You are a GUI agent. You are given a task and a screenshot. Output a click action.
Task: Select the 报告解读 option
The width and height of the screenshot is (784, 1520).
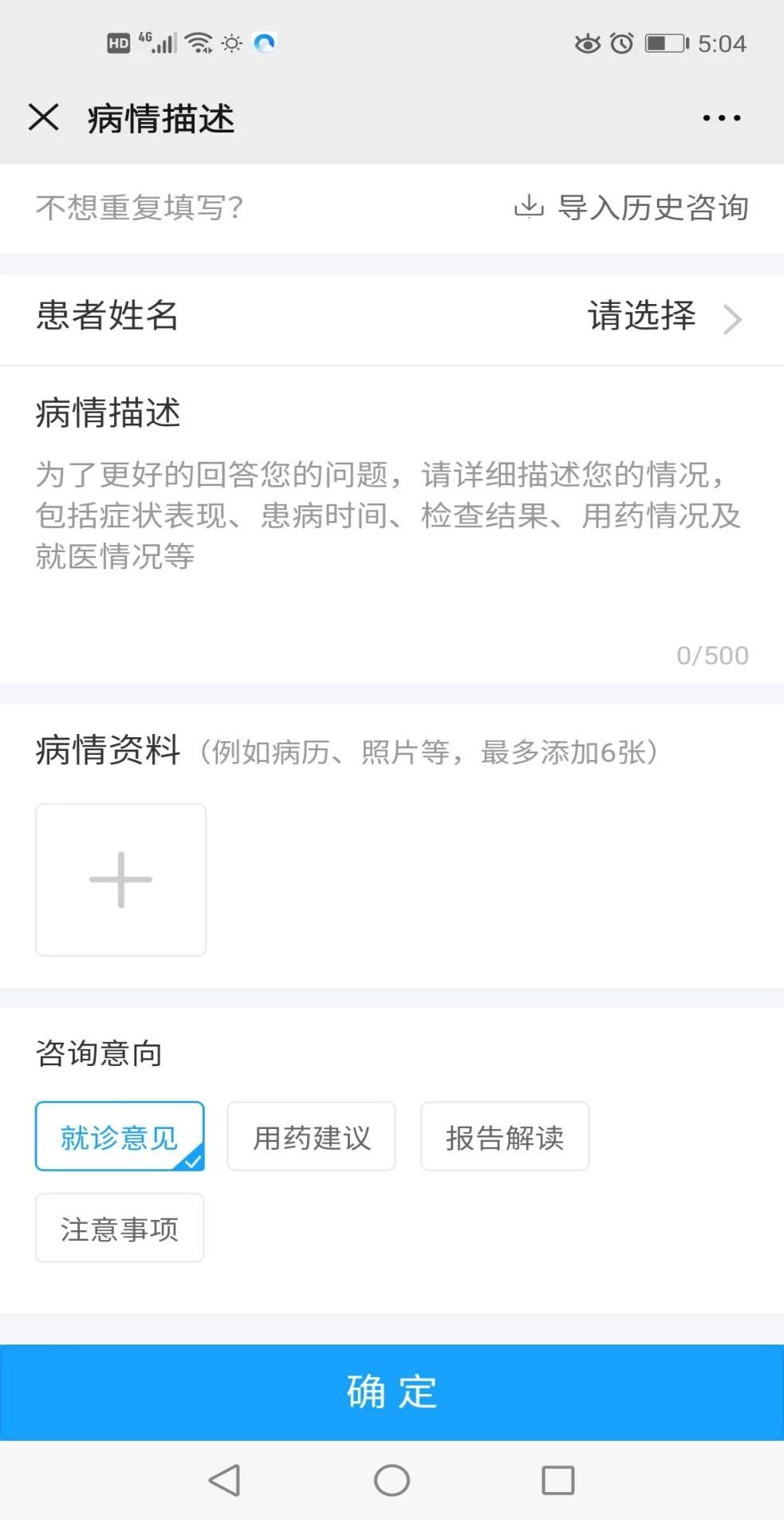pos(505,1136)
